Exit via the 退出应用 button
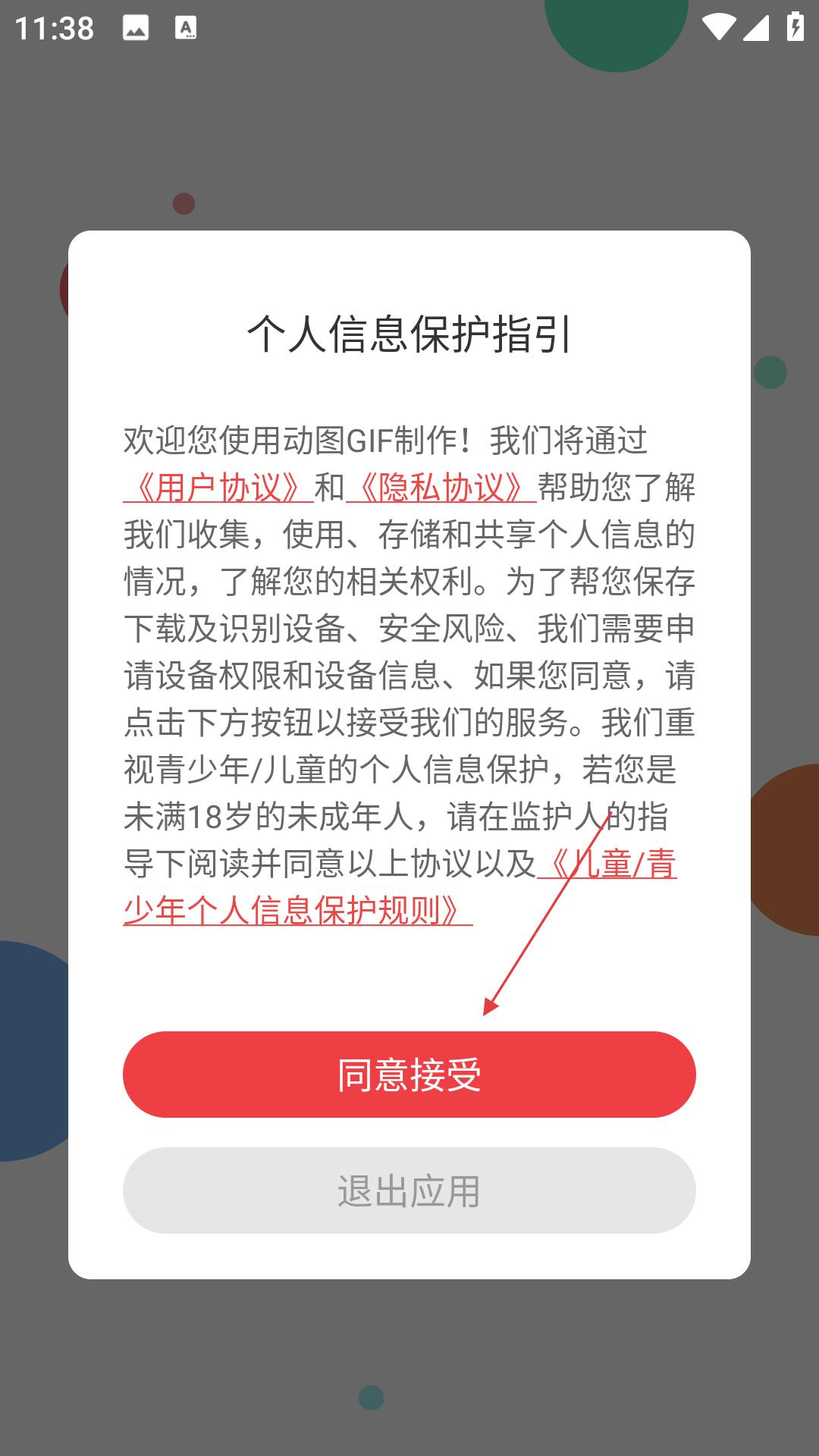 click(409, 1191)
